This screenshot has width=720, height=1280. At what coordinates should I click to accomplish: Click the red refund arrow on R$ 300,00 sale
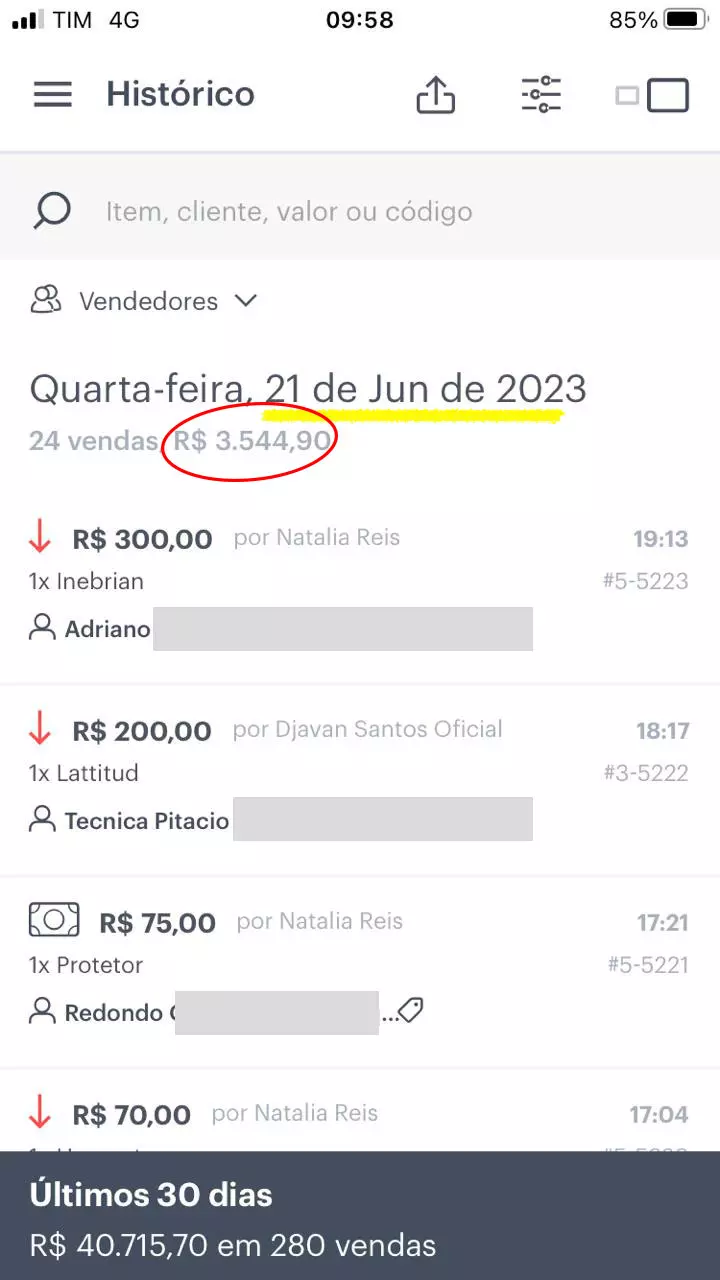(x=40, y=537)
